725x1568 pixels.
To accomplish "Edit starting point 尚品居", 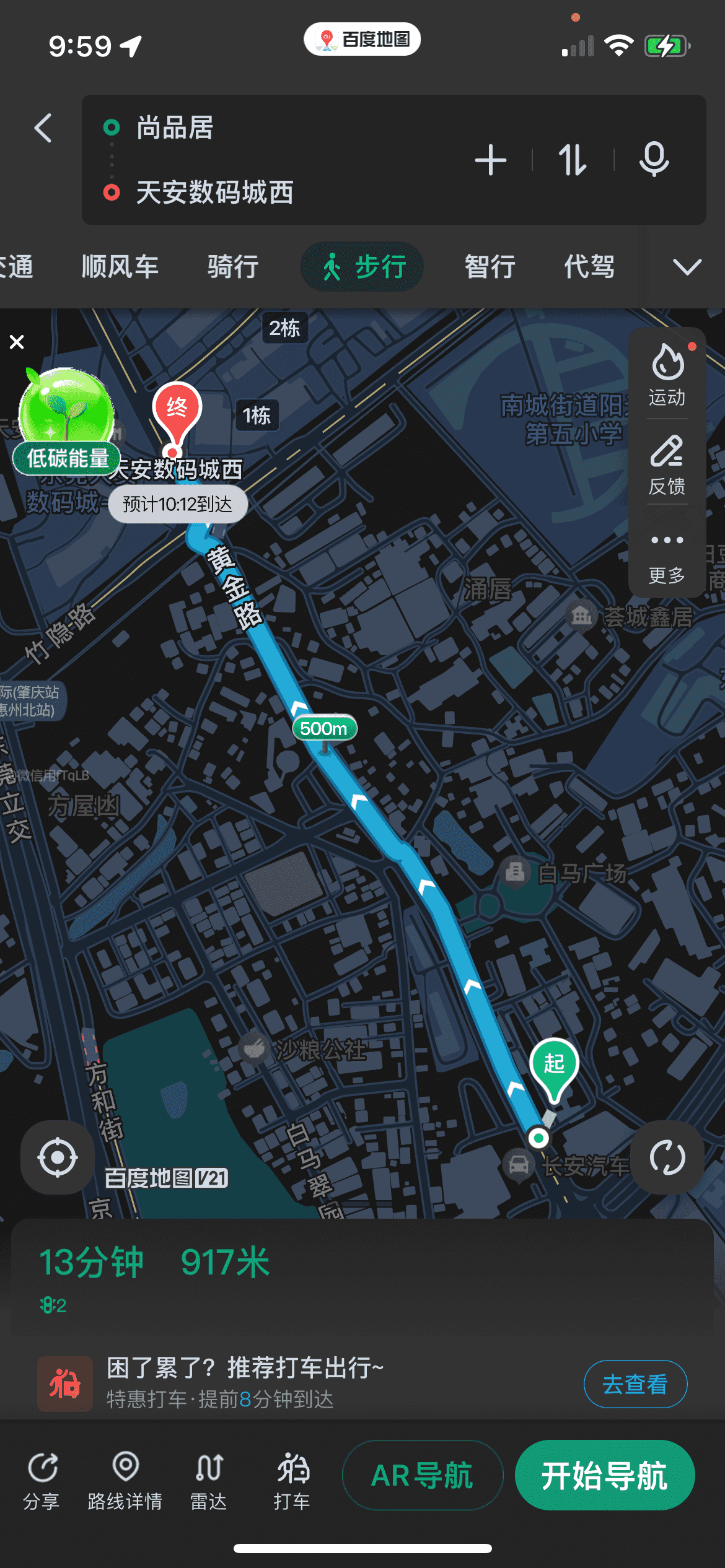I will click(x=175, y=128).
